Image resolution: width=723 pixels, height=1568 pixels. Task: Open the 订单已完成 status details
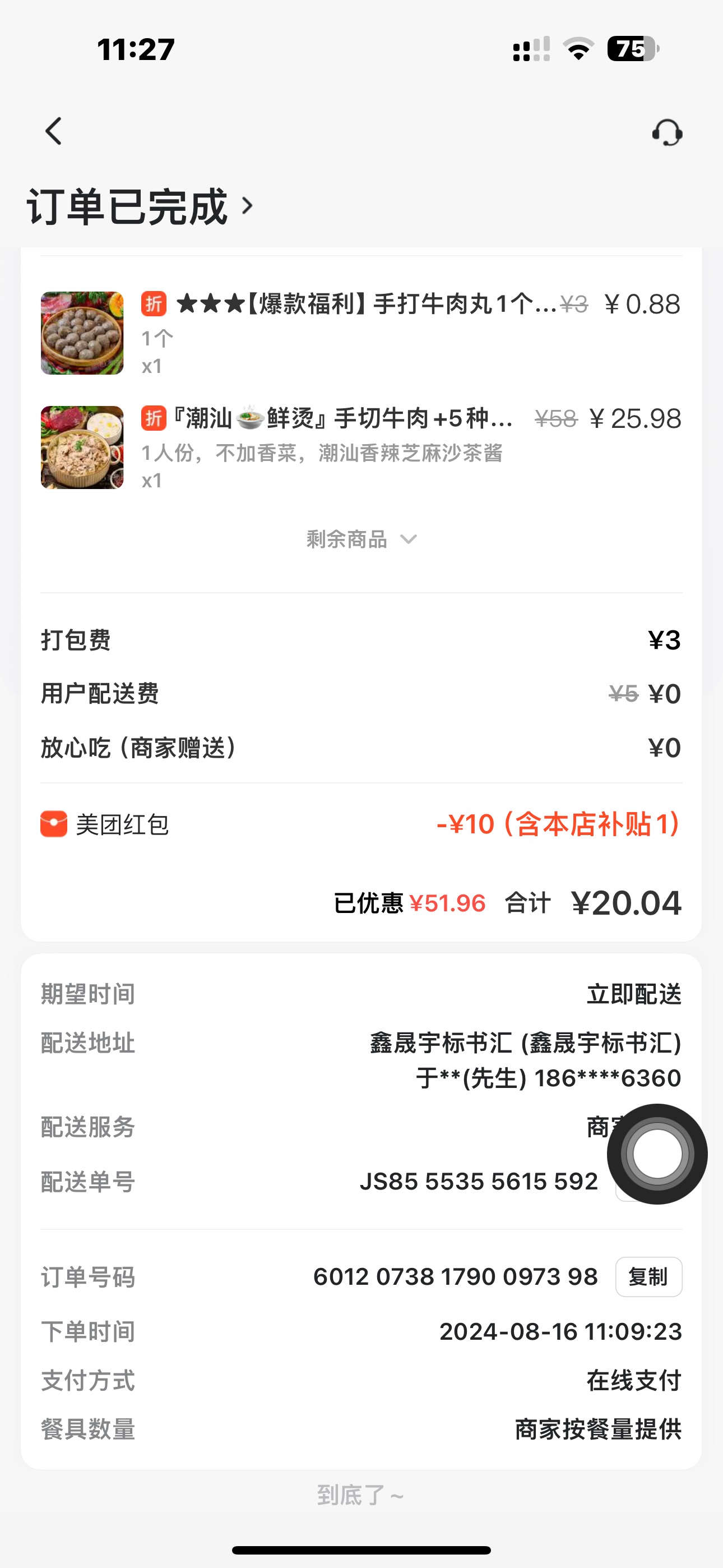click(x=139, y=207)
